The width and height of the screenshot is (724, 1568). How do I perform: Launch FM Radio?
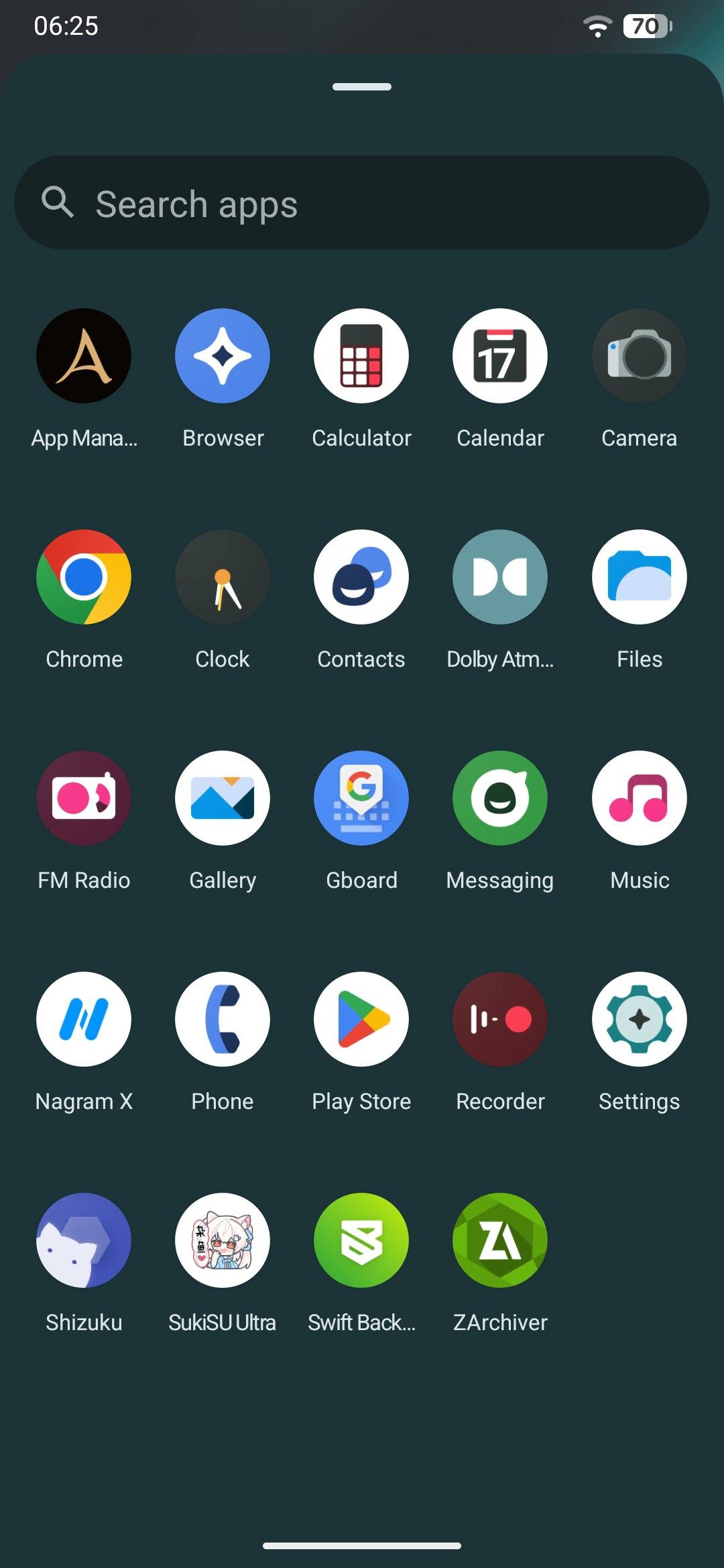[84, 798]
